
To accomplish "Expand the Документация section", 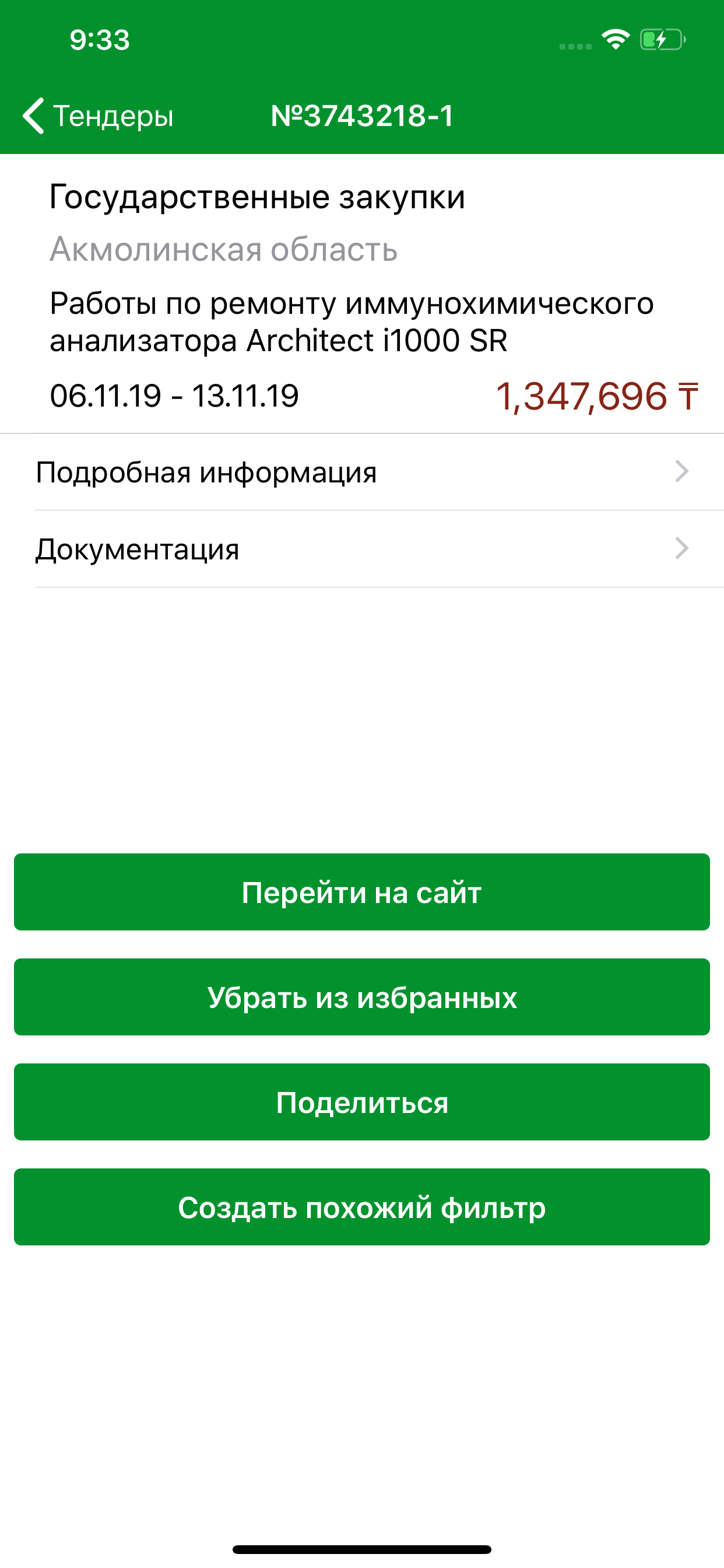I will tap(362, 549).
